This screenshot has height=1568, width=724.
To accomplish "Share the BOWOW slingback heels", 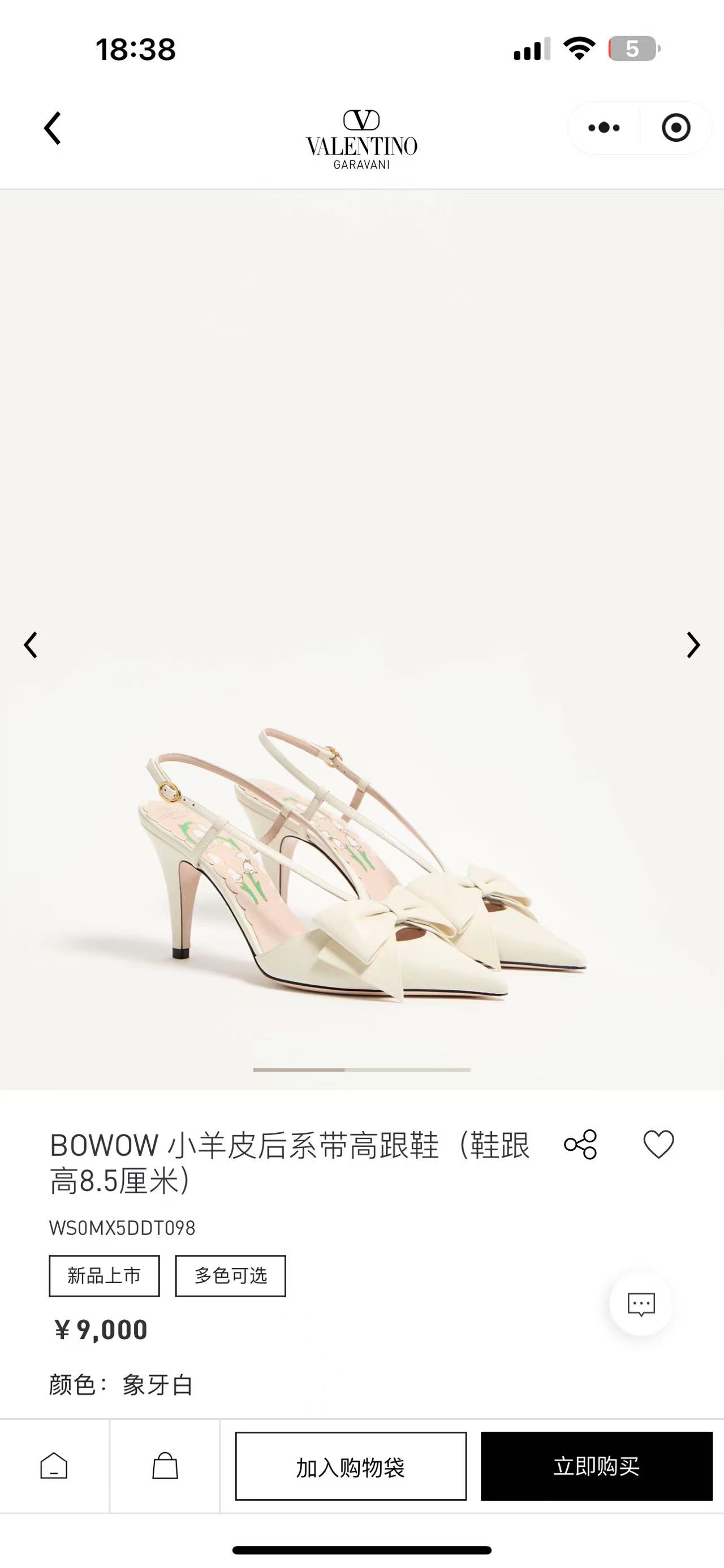I will click(x=580, y=1145).
